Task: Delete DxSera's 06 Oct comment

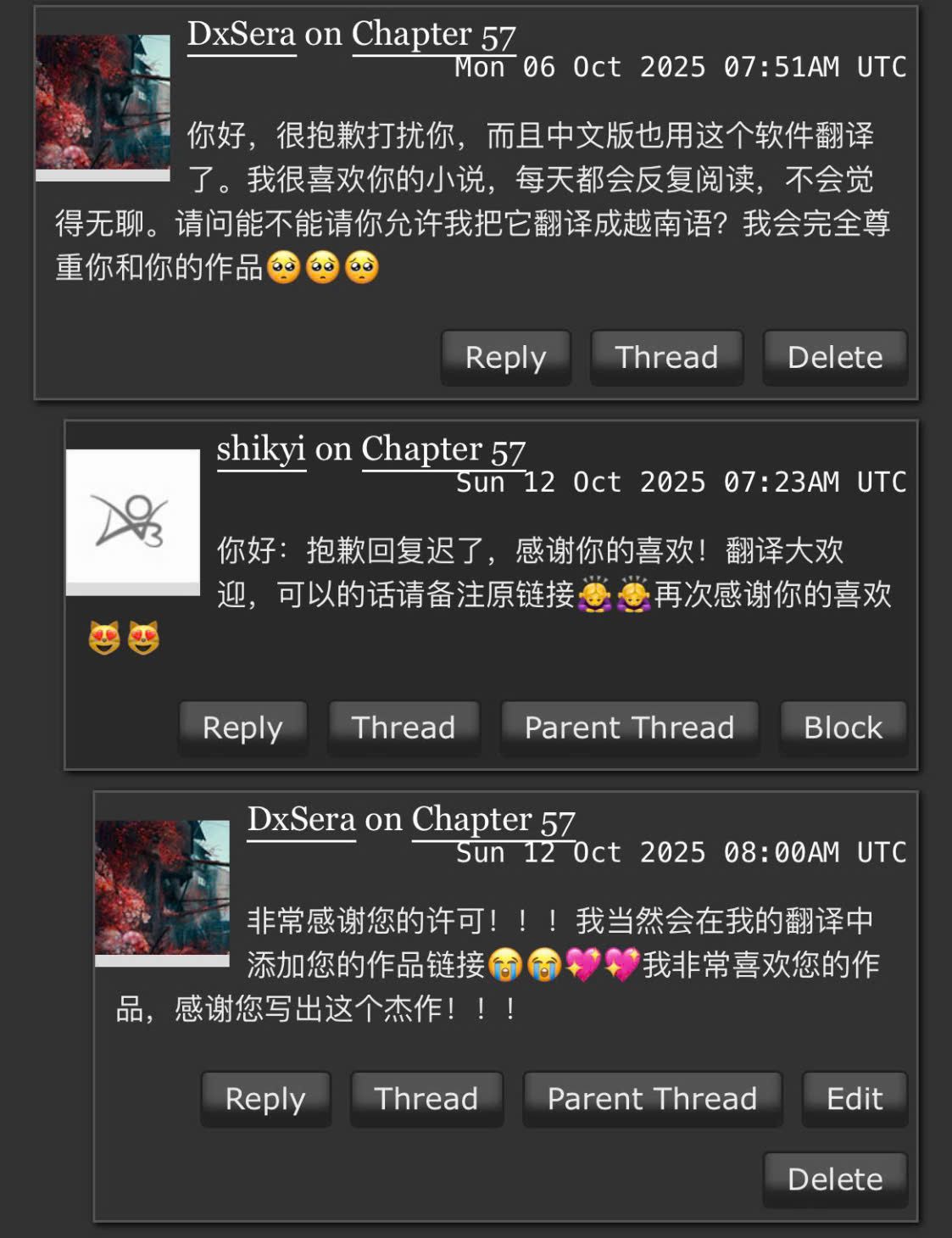Action: point(835,357)
